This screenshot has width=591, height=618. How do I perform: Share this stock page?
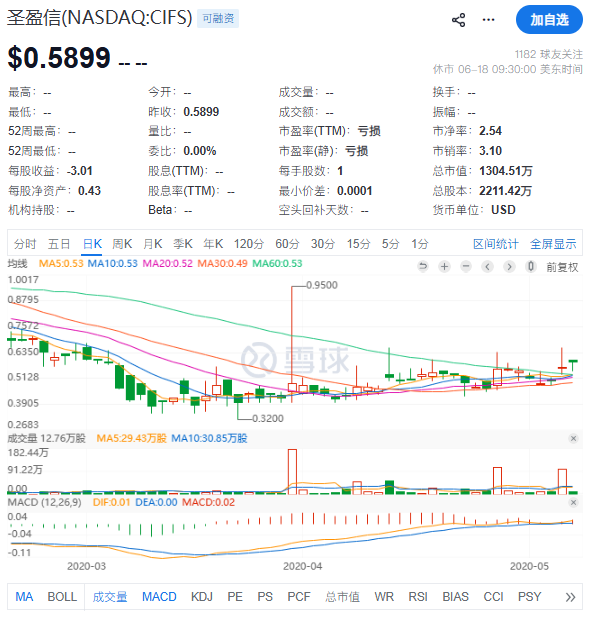point(459,20)
